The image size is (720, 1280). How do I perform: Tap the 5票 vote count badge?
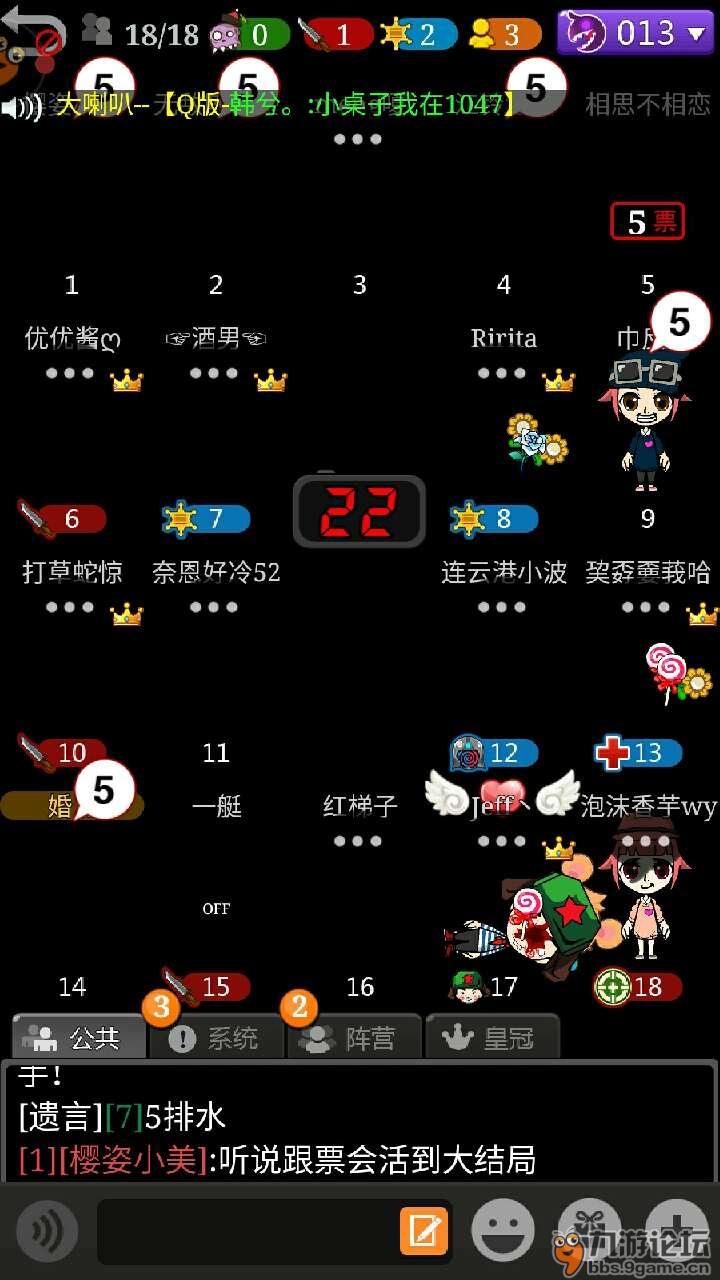click(647, 222)
